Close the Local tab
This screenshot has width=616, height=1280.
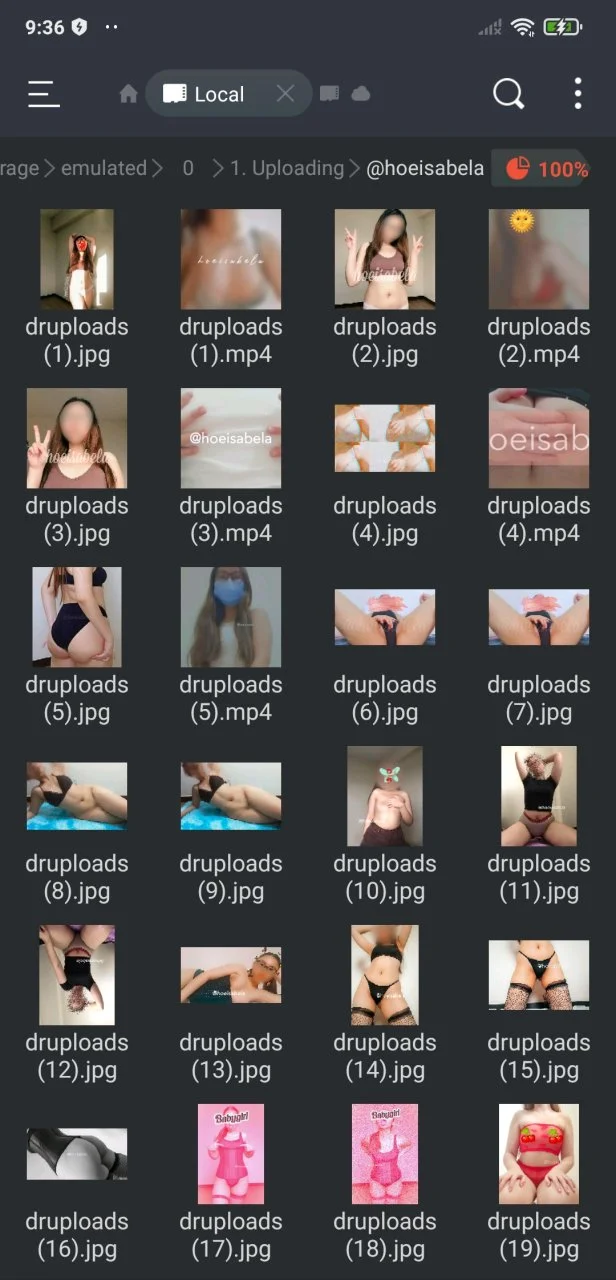coord(285,94)
